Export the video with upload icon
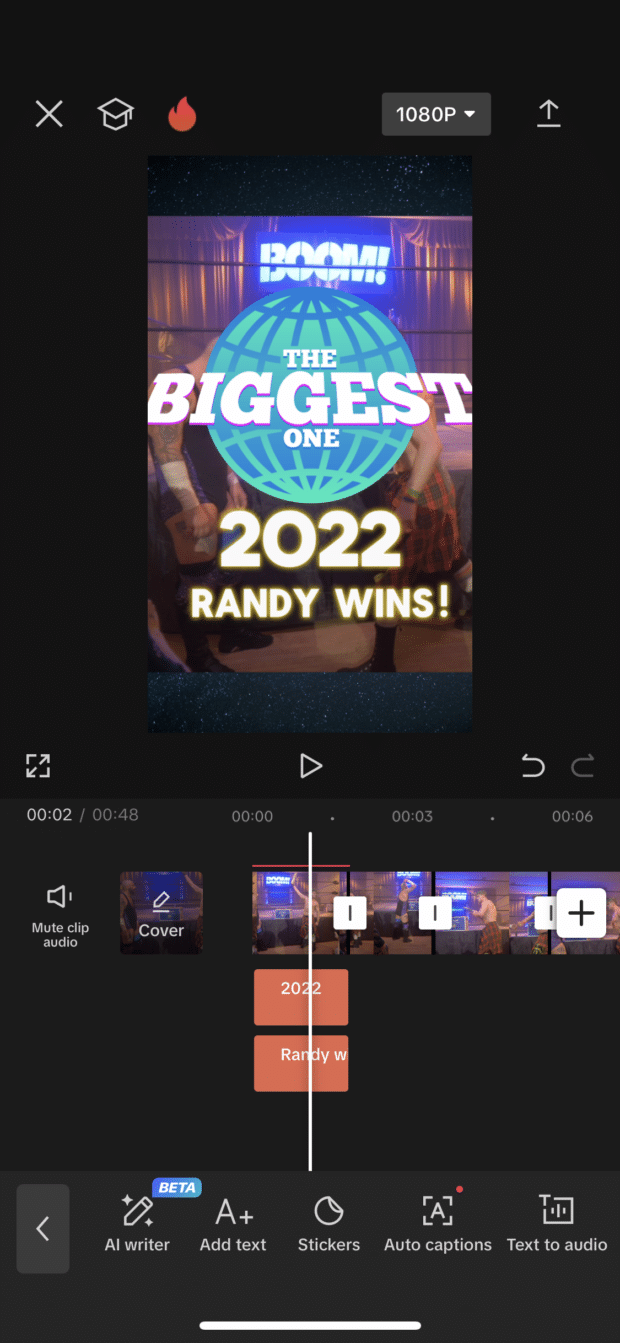The width and height of the screenshot is (620, 1343). (548, 114)
